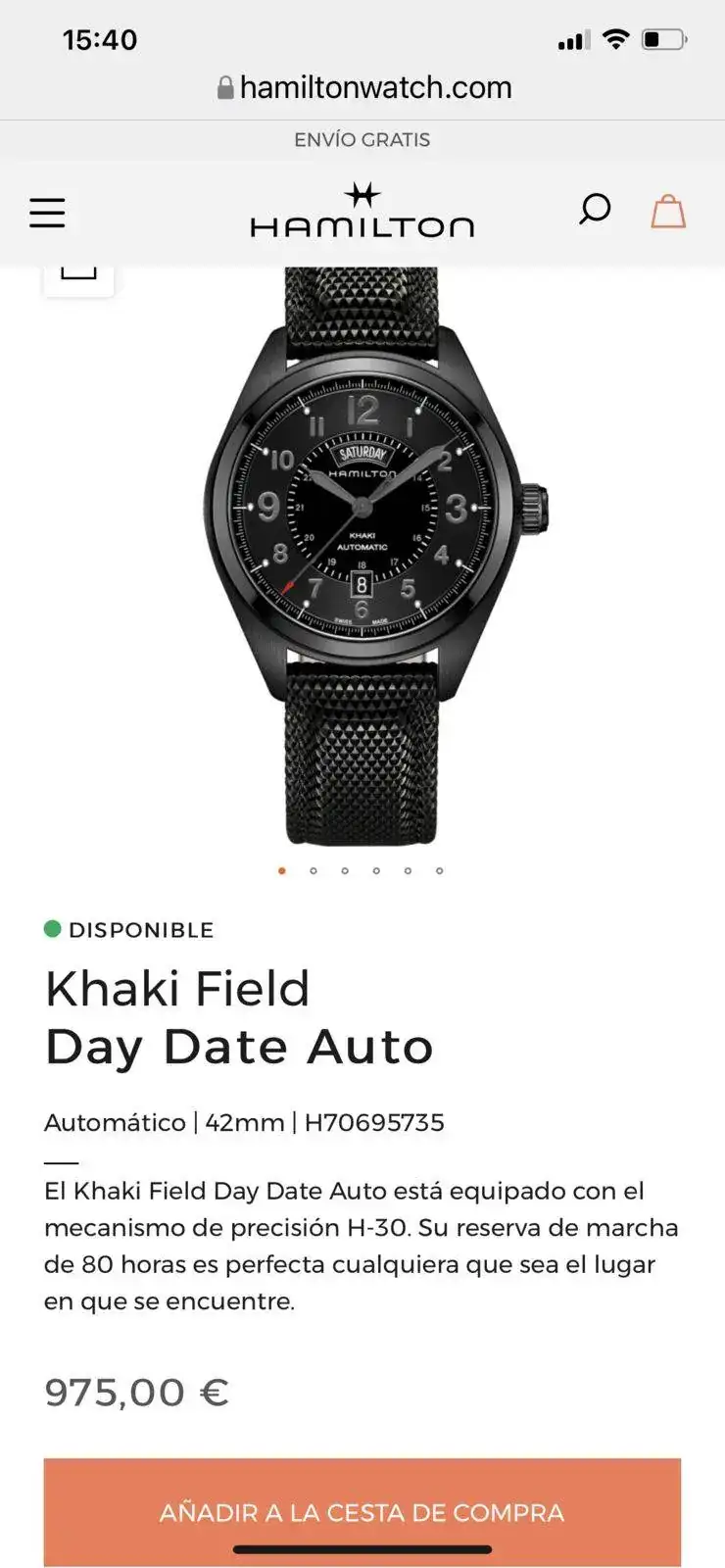Go to the Hamilton home page logo

[362, 211]
